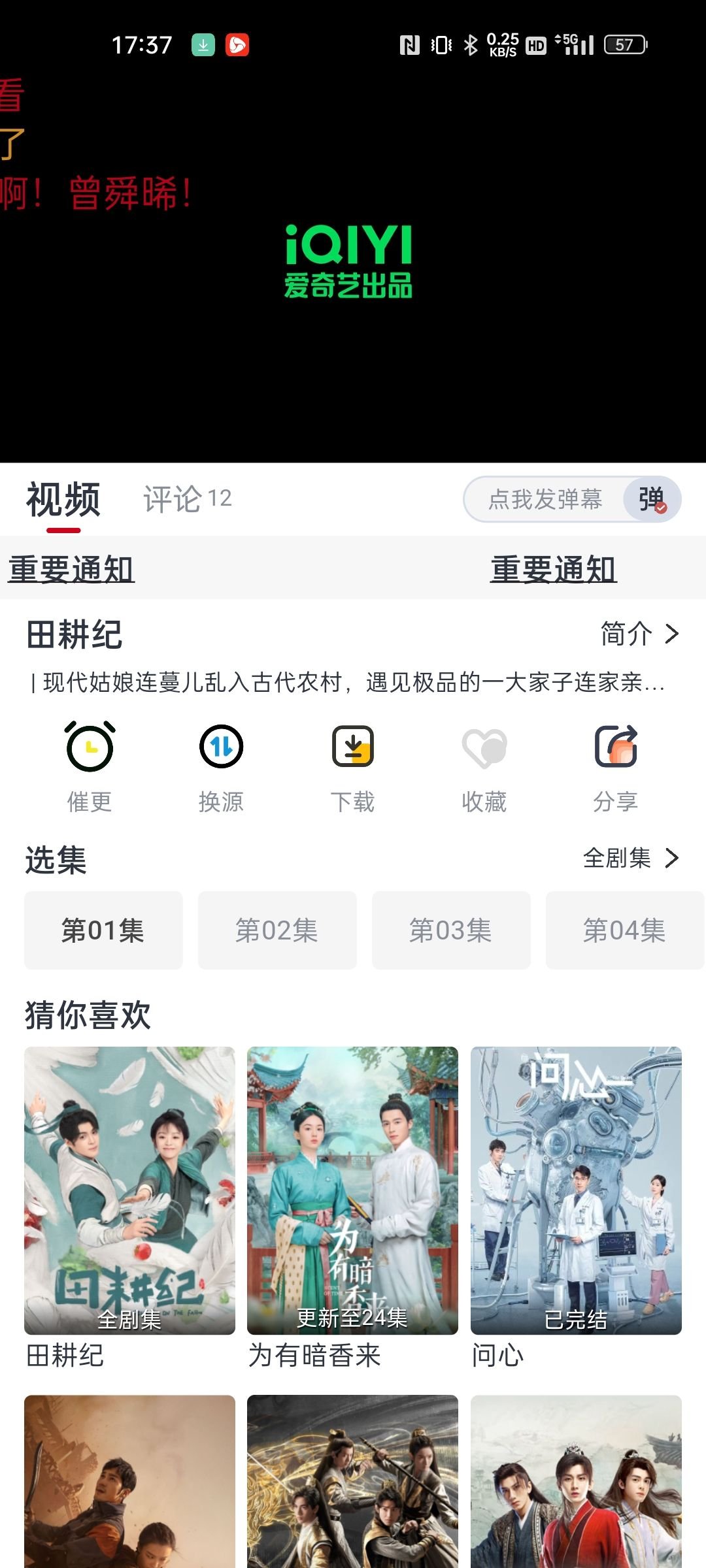The height and width of the screenshot is (1568, 706).
Task: Select episode 第04集
Action: click(x=624, y=930)
